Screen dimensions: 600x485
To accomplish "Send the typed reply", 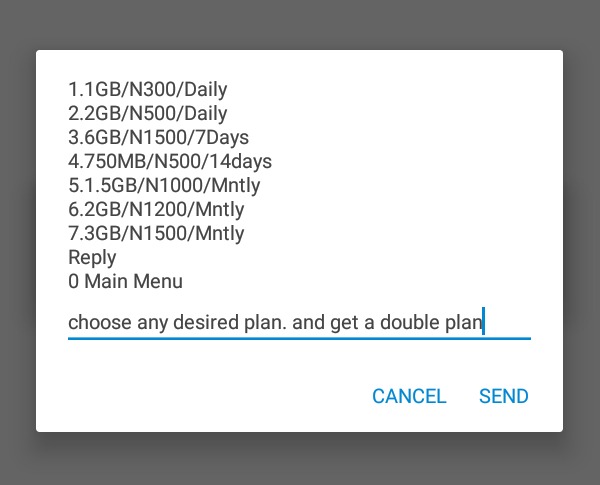I will click(x=504, y=396).
